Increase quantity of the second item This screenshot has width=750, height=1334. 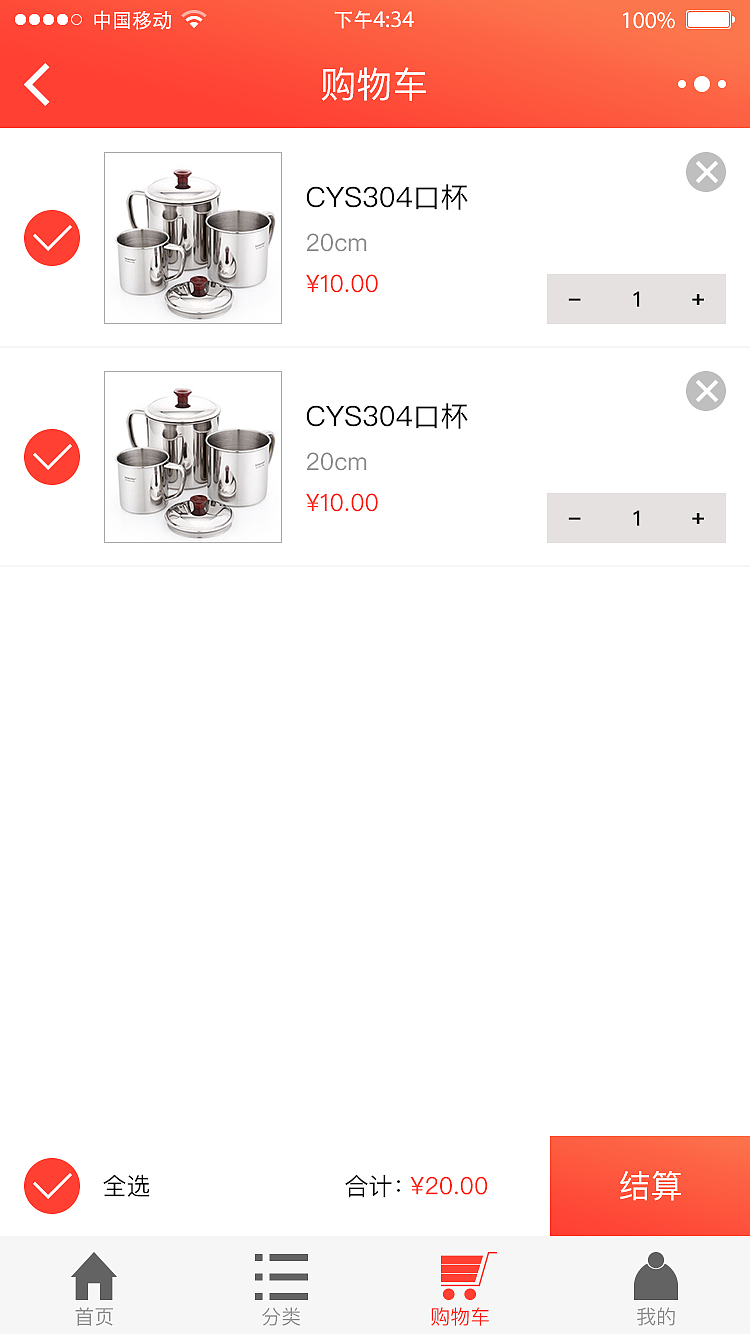pyautogui.click(x=698, y=518)
